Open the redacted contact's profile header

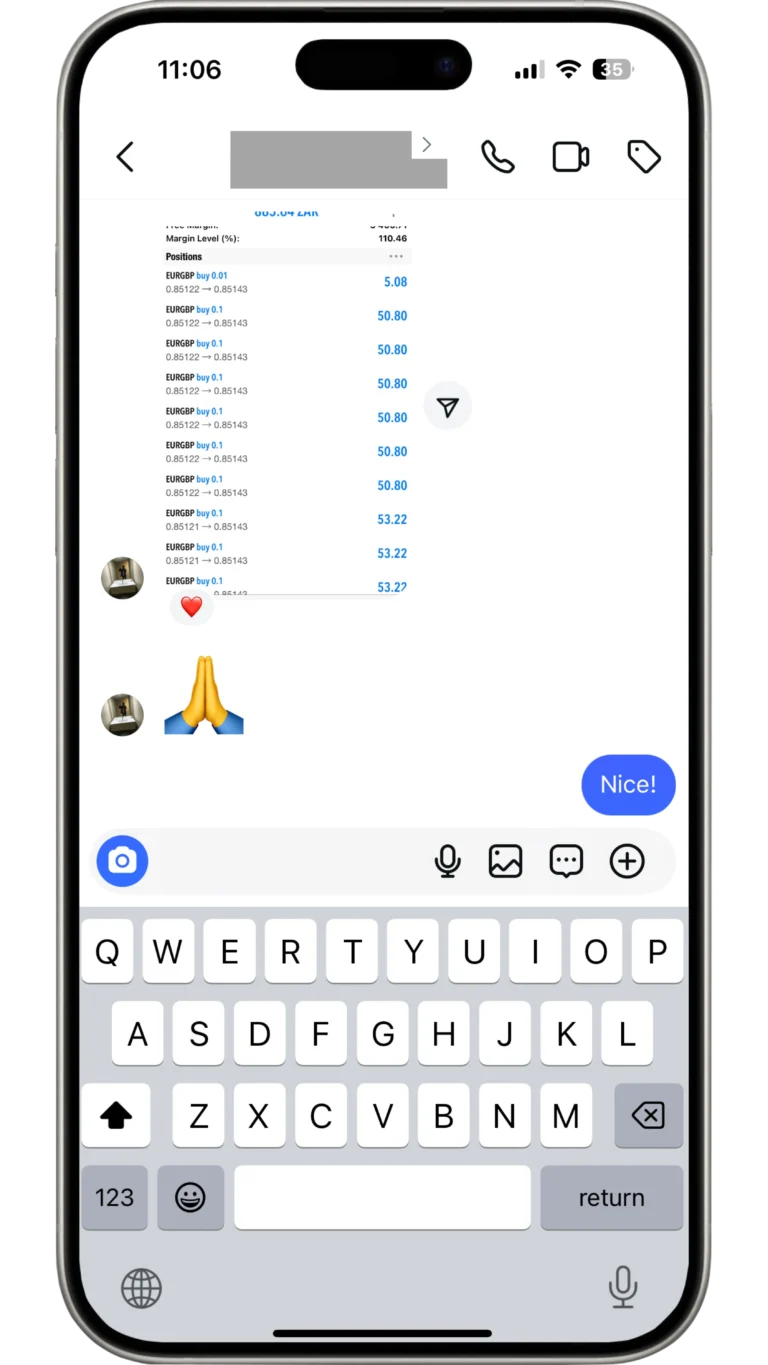tap(337, 159)
